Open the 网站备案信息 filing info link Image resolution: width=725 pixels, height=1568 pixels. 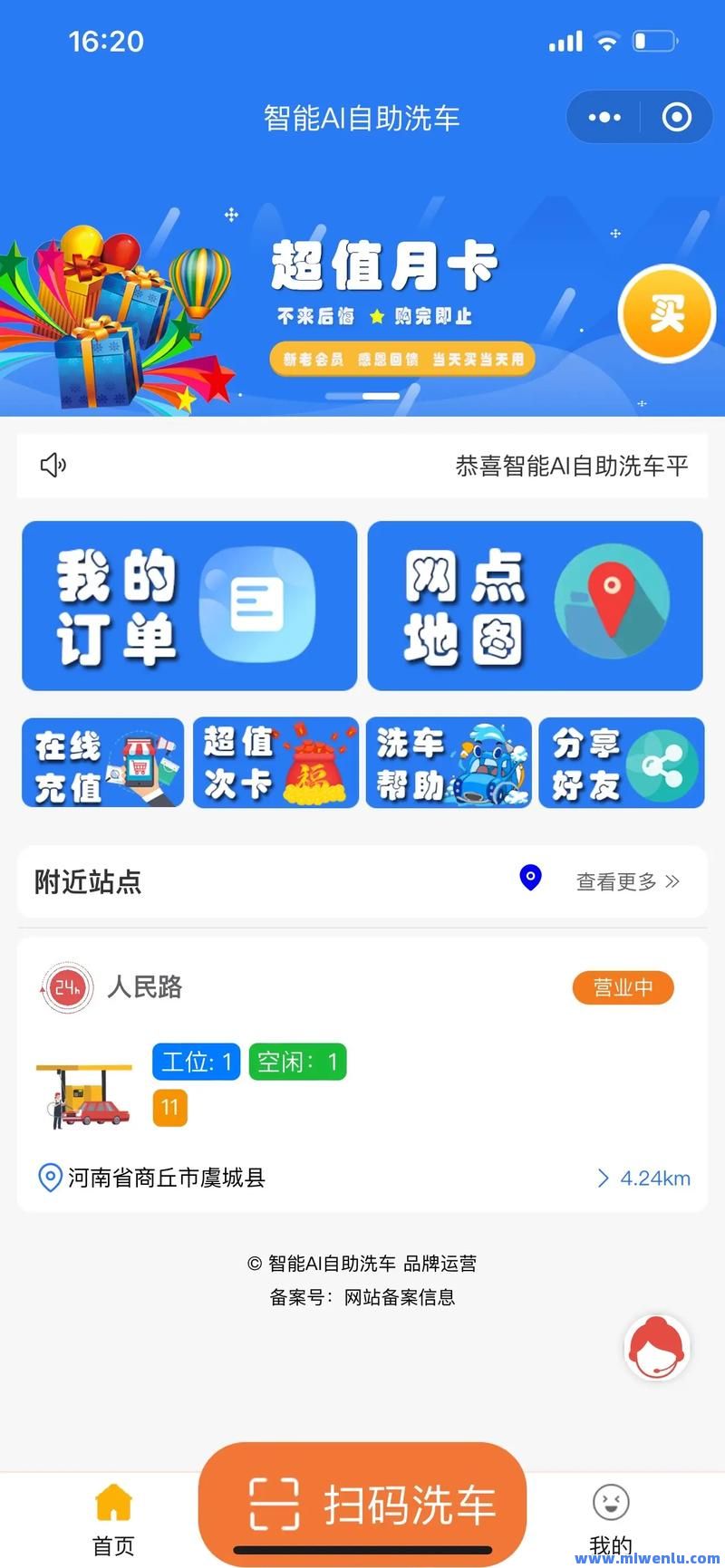399,1297
